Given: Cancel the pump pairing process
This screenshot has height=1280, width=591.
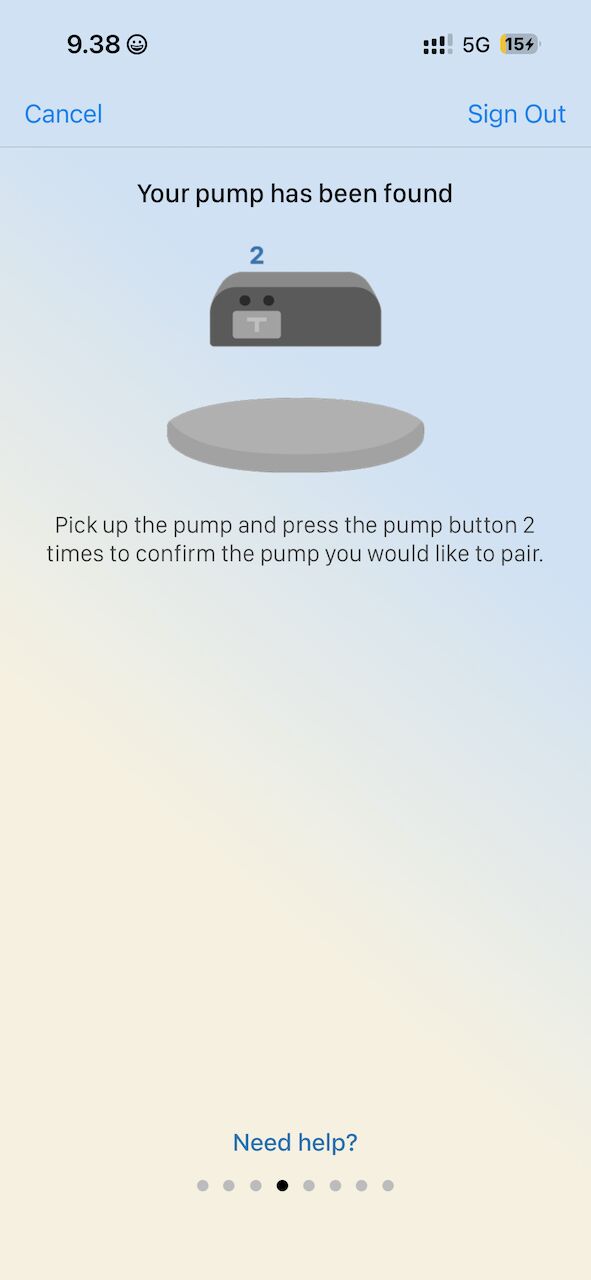Looking at the screenshot, I should (63, 114).
